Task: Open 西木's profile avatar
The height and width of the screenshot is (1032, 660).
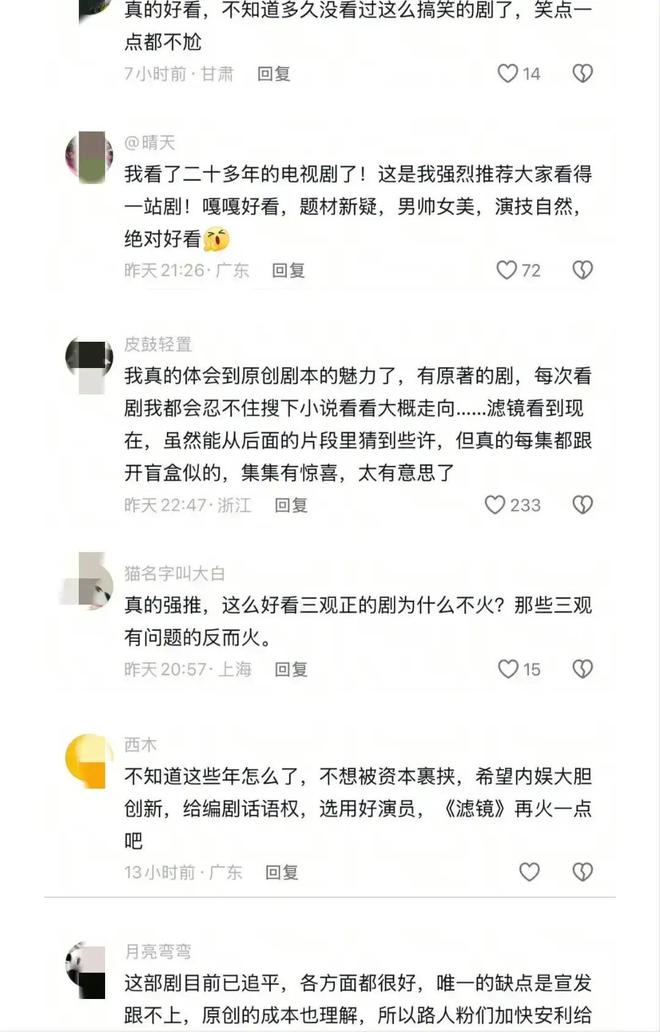Action: pos(89,761)
